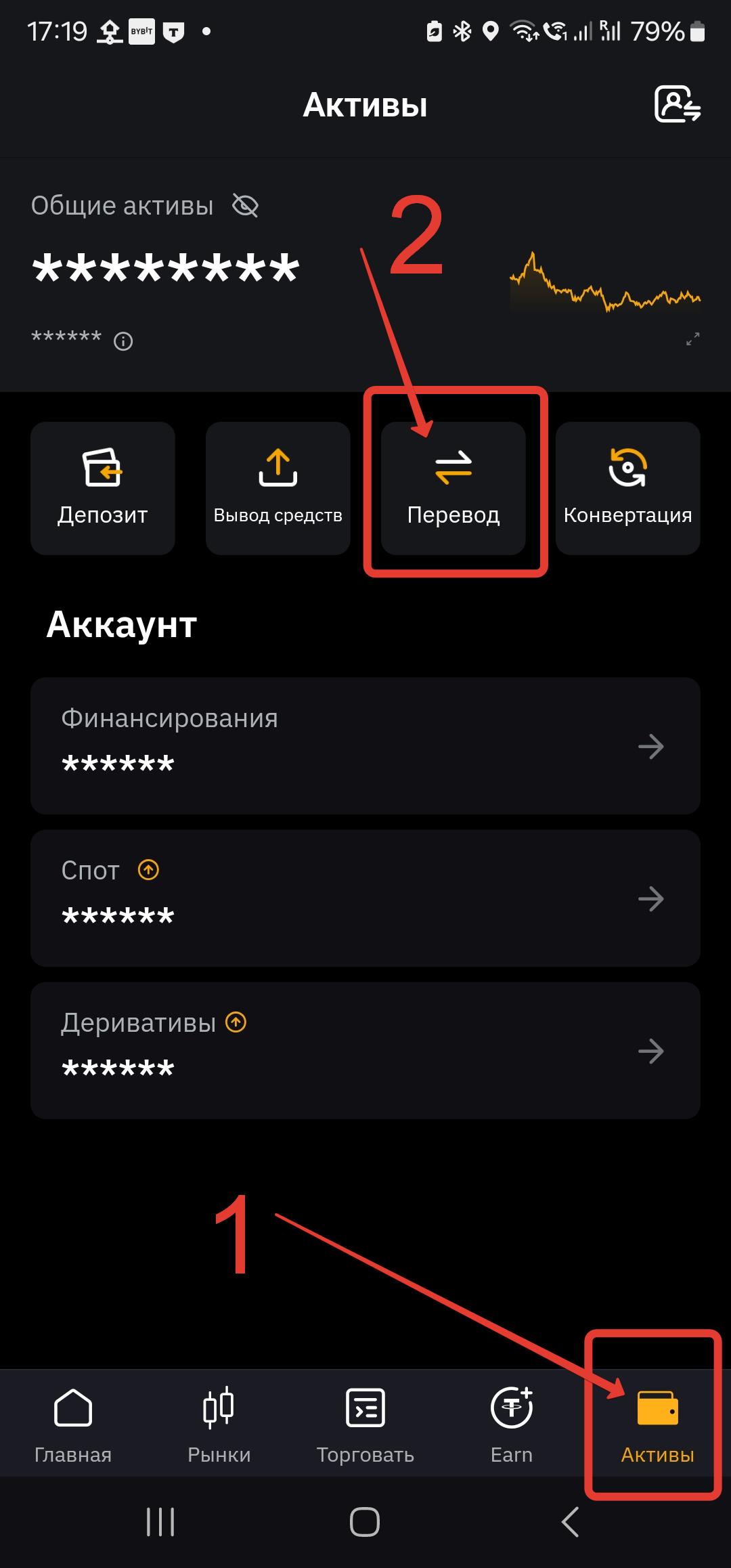Open the Финансирования account
This screenshot has width=731, height=1568.
coord(365,745)
